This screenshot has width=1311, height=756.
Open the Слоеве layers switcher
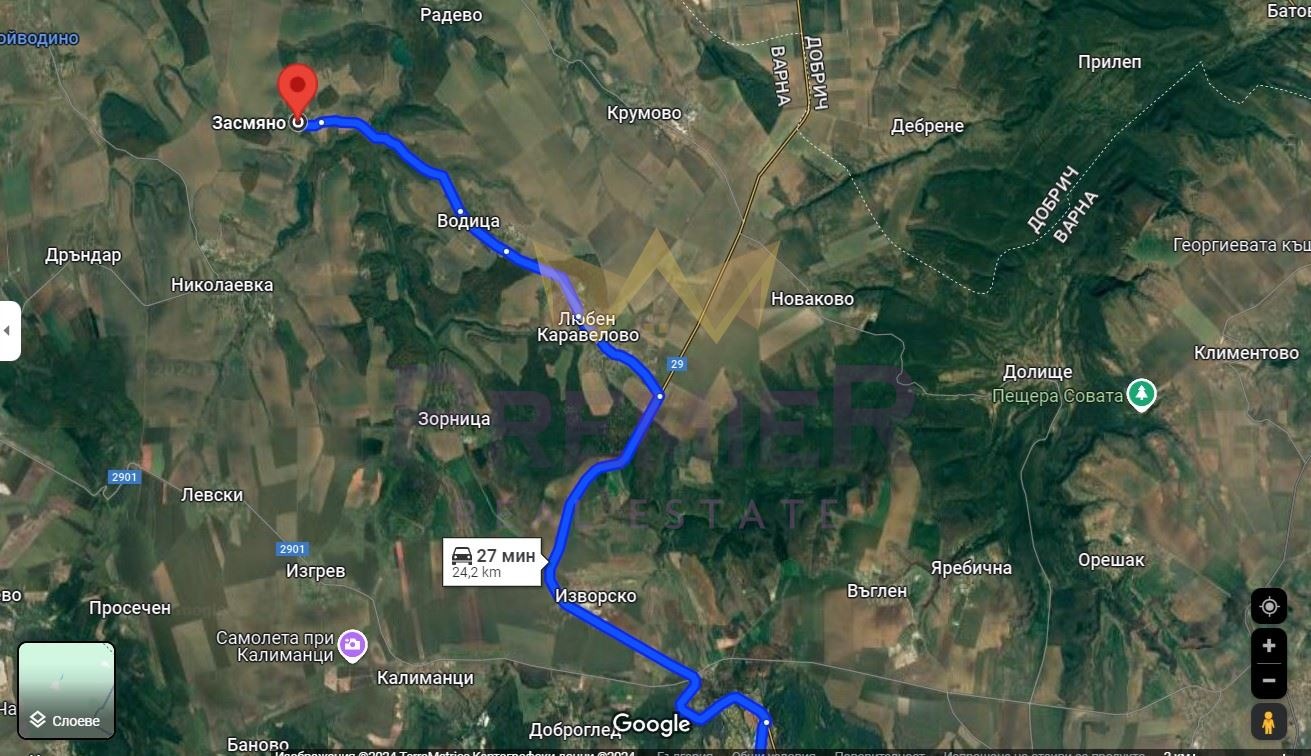[x=66, y=690]
